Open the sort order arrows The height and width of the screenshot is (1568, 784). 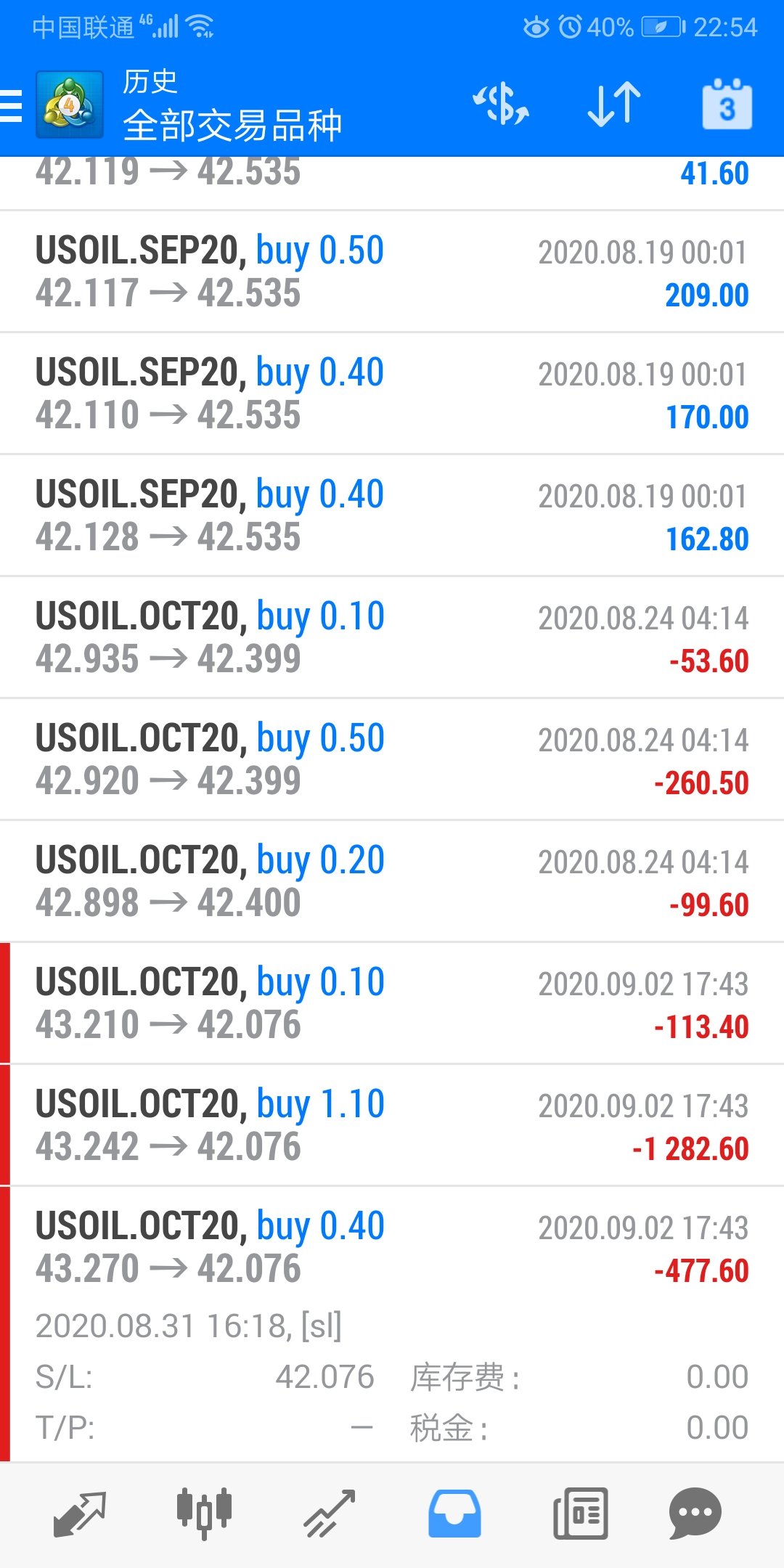tap(614, 104)
